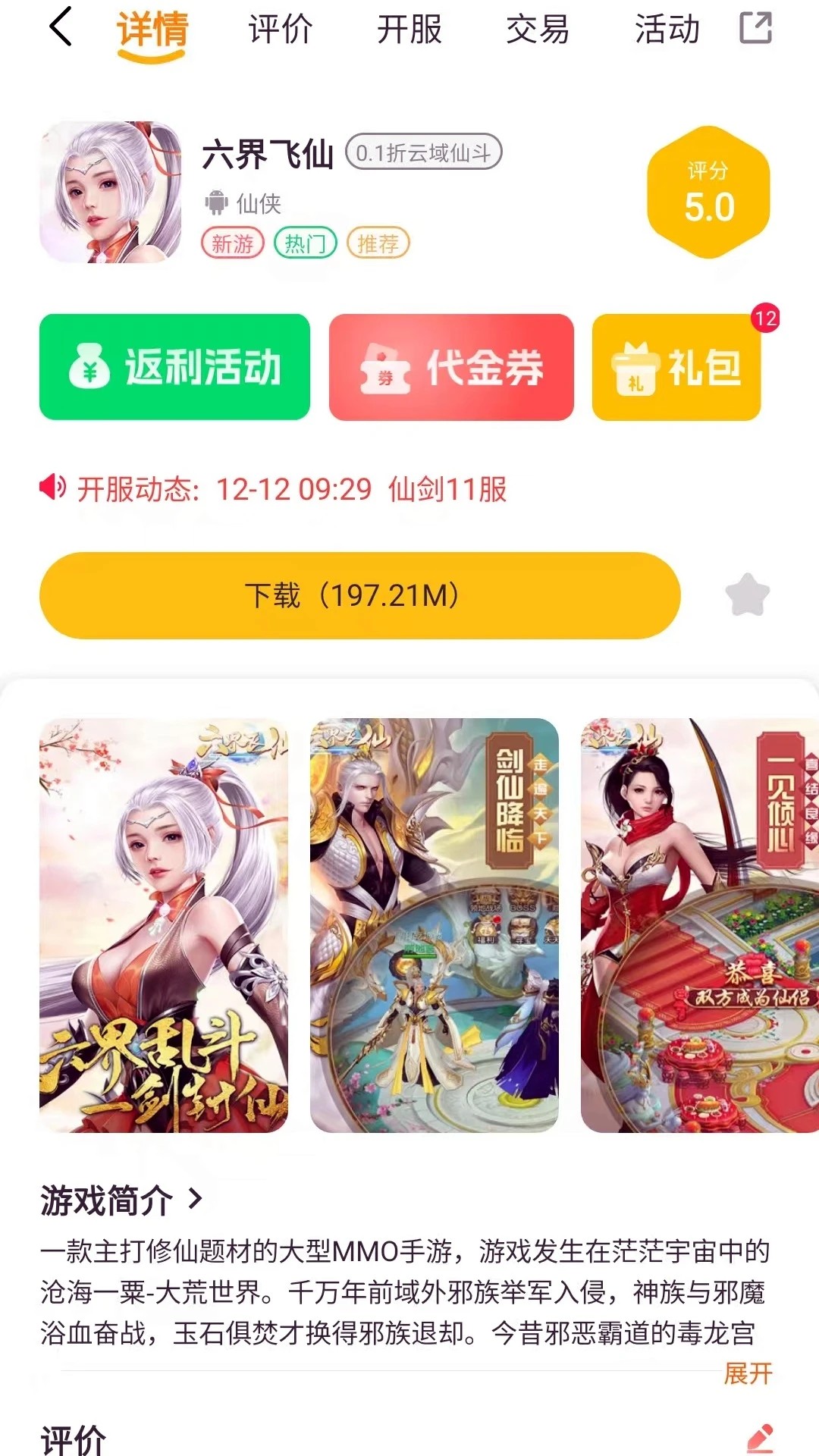Open the 礼包 gift packs button

point(676,367)
